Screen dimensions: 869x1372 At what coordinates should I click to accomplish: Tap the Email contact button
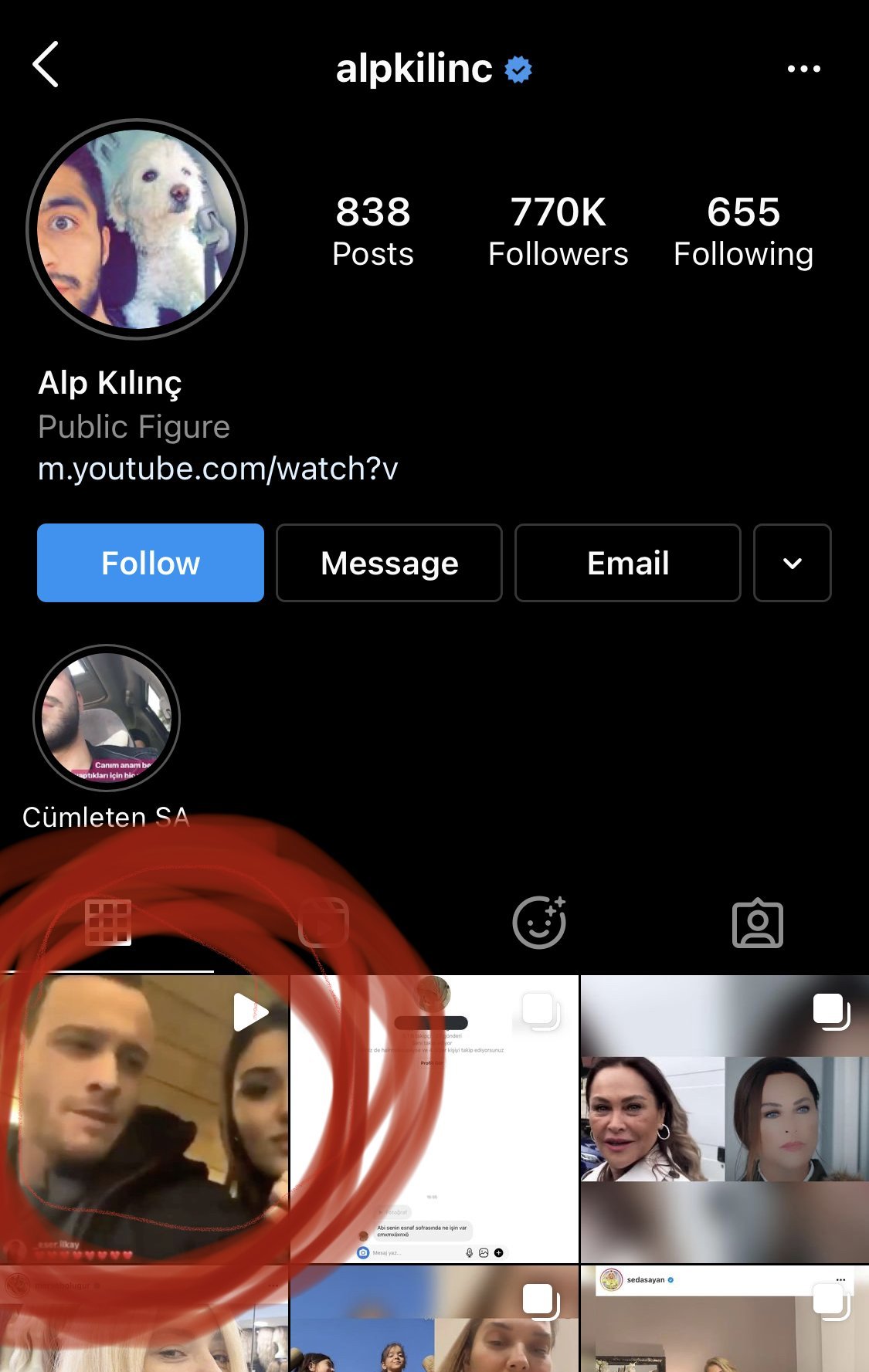pos(627,563)
